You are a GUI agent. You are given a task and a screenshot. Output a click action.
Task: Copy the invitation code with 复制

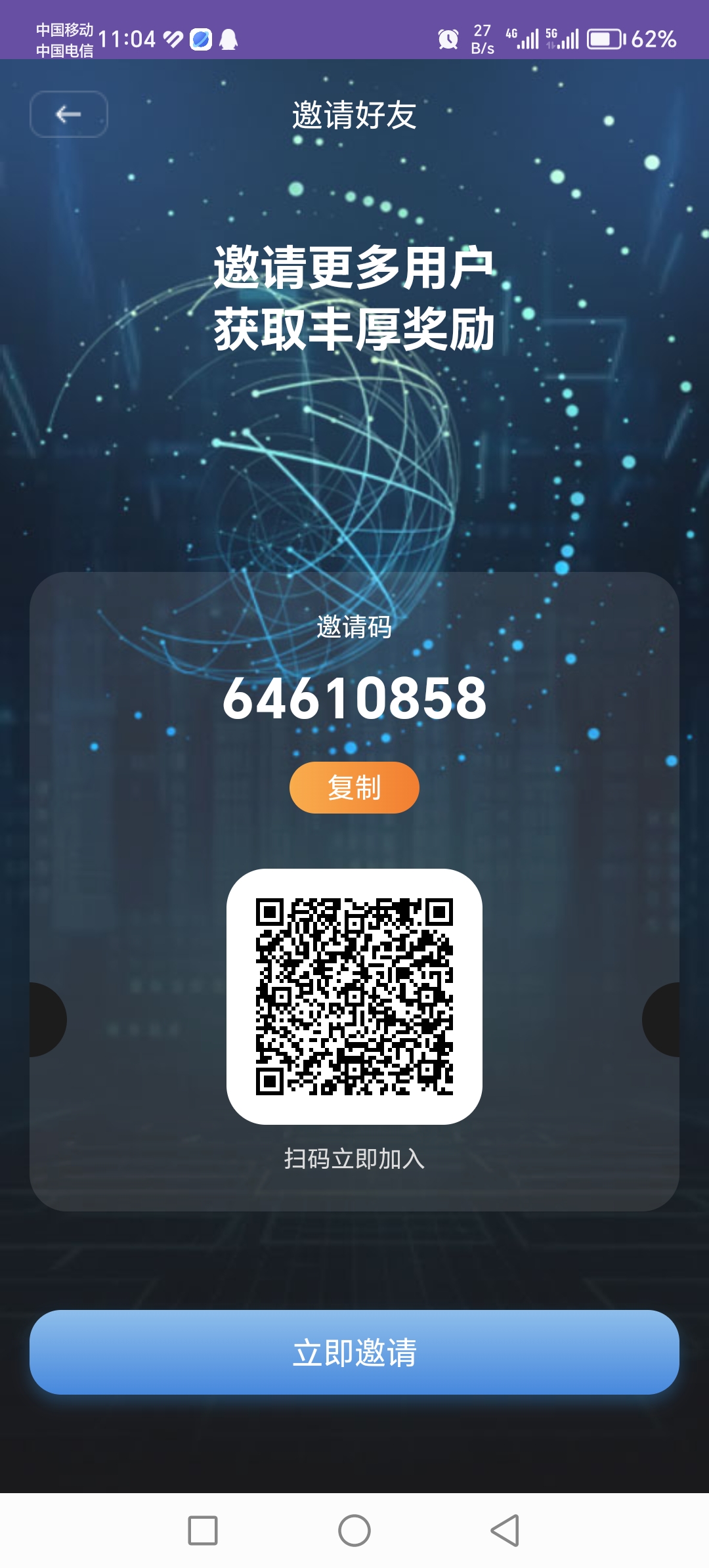(x=354, y=787)
